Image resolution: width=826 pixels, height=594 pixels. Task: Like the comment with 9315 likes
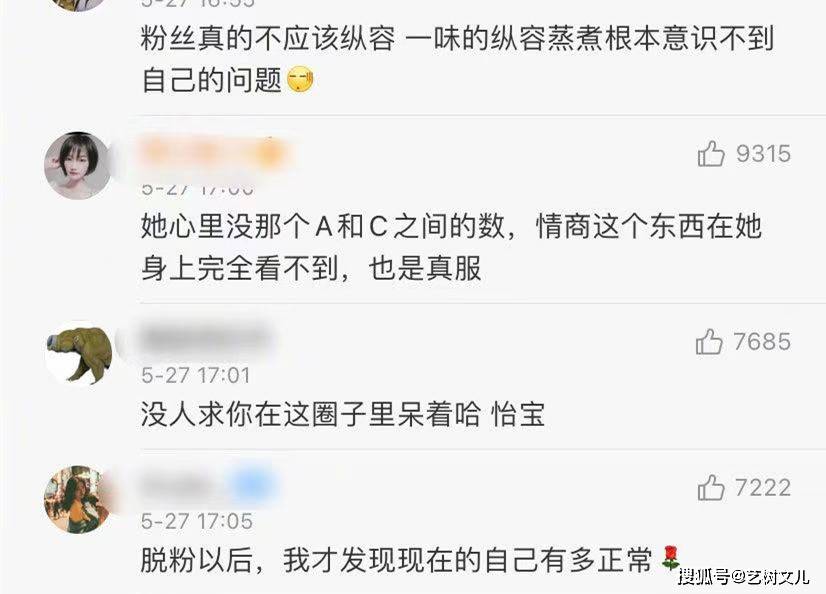711,154
